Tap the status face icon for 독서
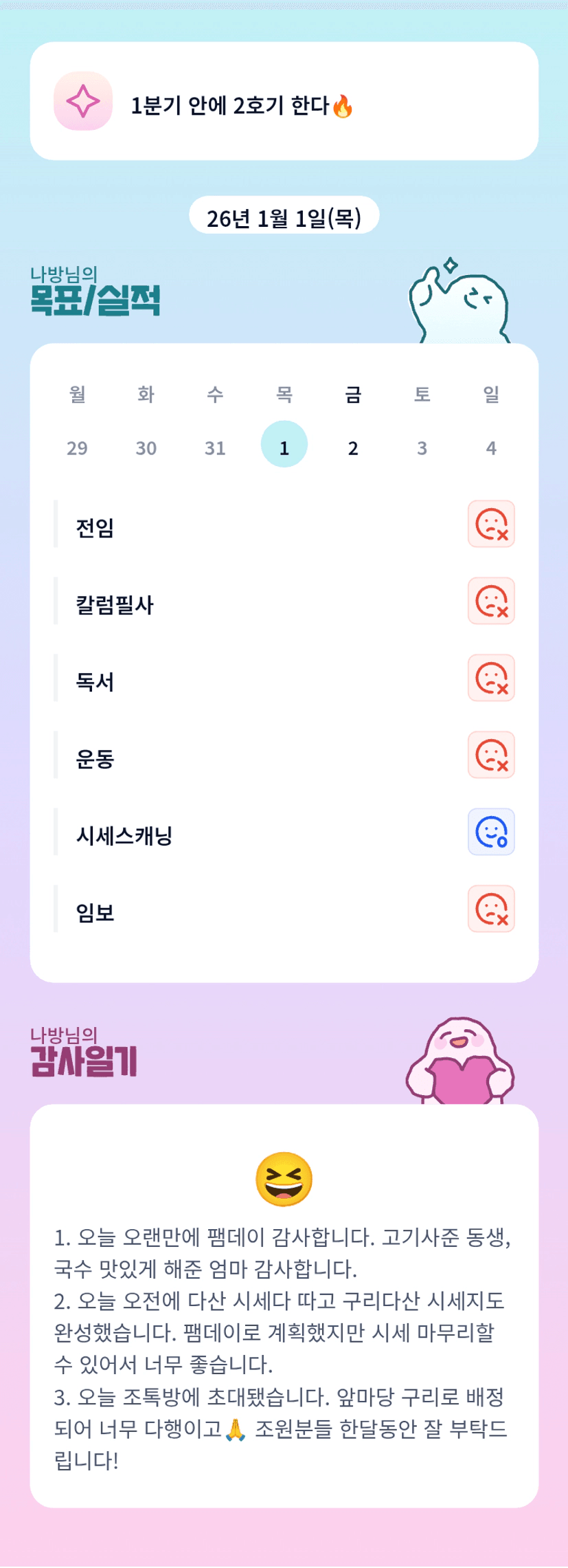This screenshot has height=1568, width=568. point(491,678)
